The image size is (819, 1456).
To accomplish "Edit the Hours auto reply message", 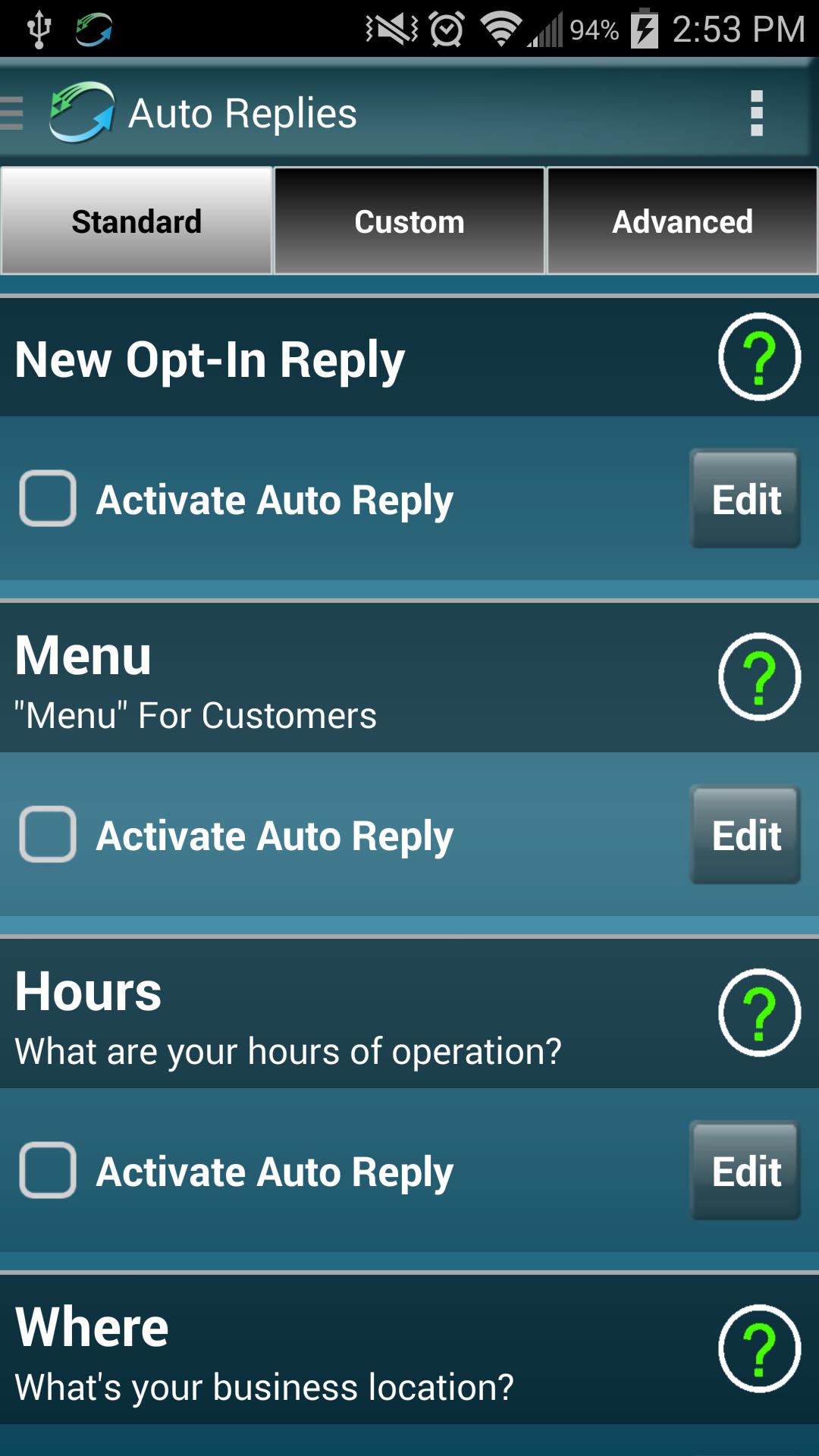I will [745, 1171].
